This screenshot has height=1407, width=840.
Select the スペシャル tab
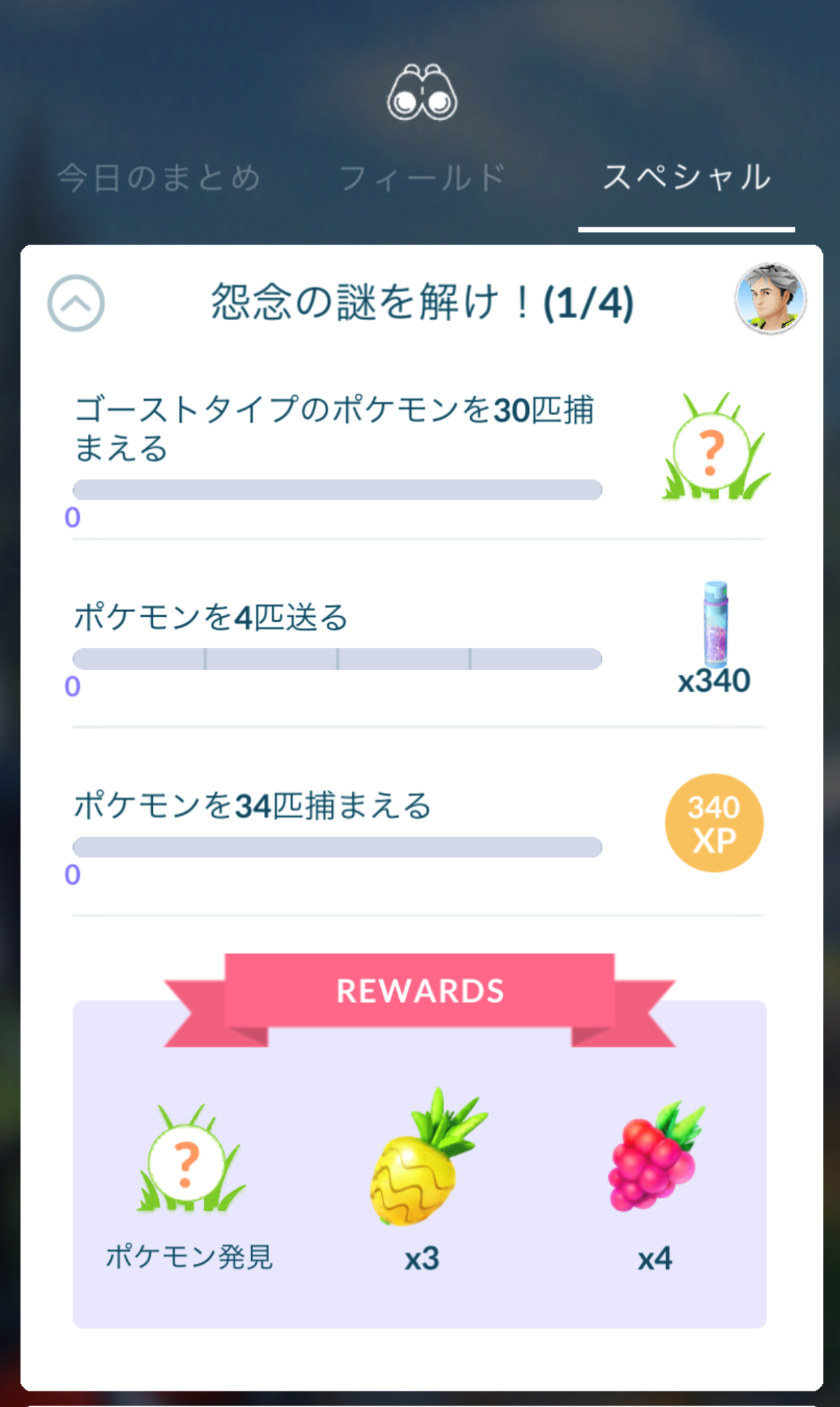[686, 178]
